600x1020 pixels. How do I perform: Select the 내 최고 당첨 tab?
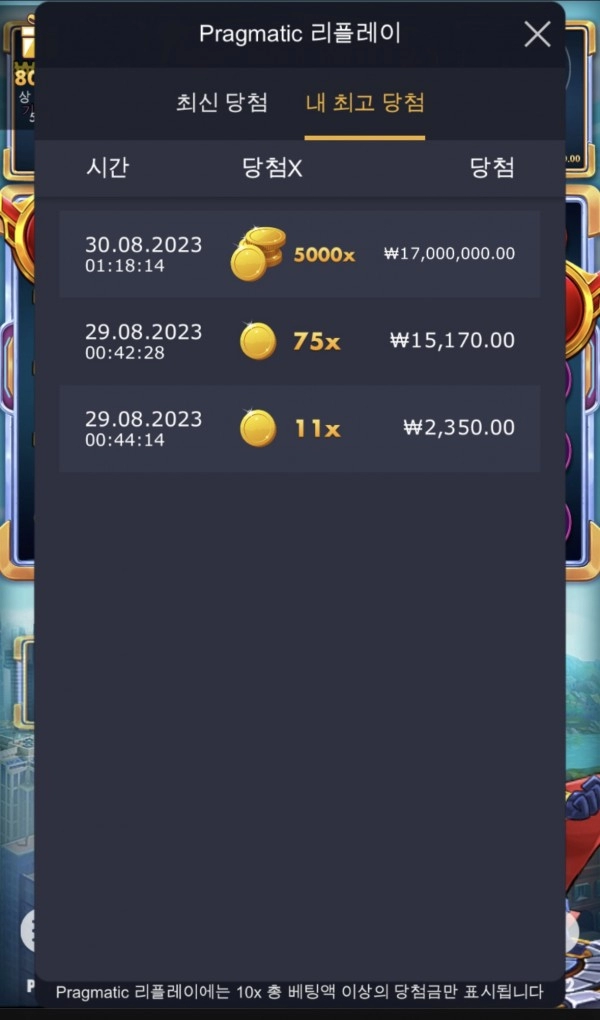click(x=365, y=103)
